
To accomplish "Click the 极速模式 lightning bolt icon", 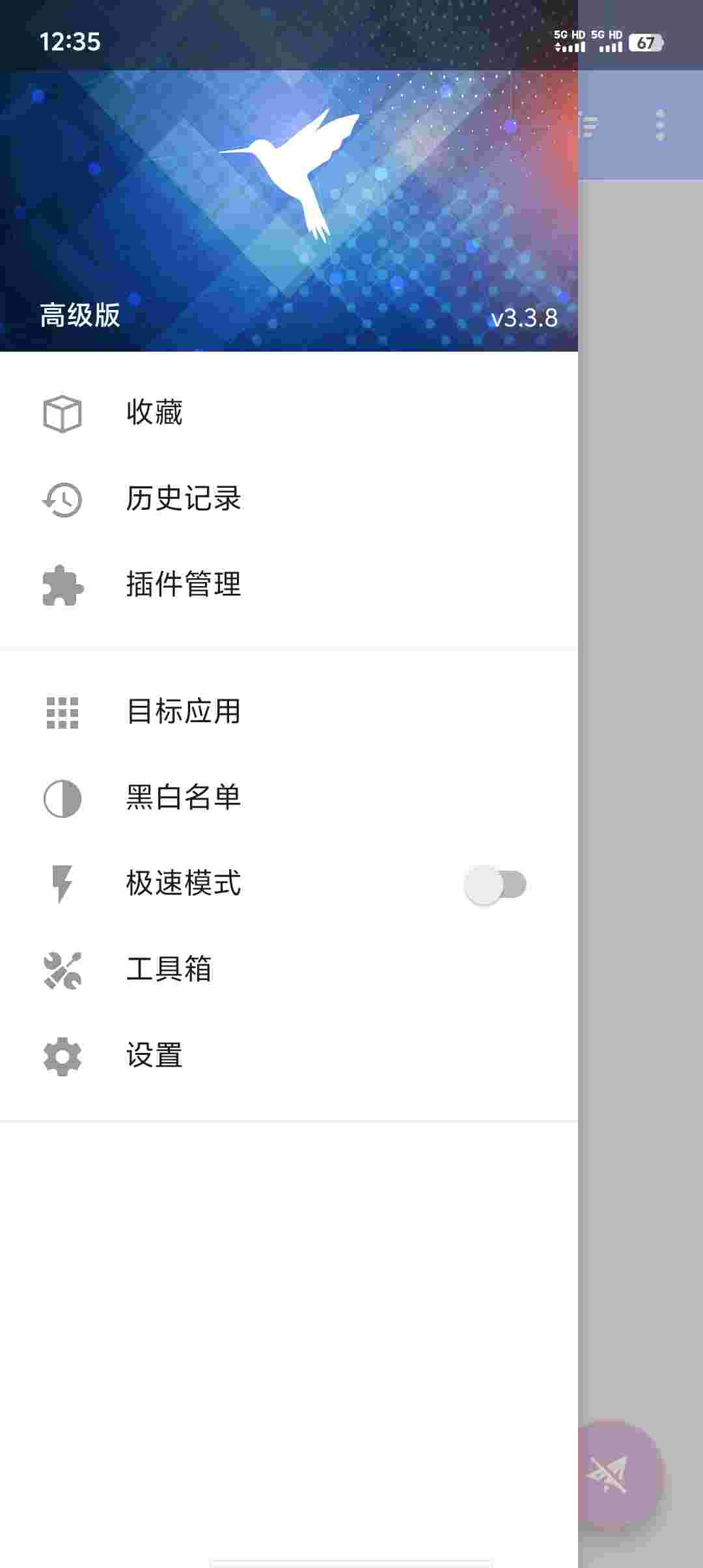I will pyautogui.click(x=61, y=883).
